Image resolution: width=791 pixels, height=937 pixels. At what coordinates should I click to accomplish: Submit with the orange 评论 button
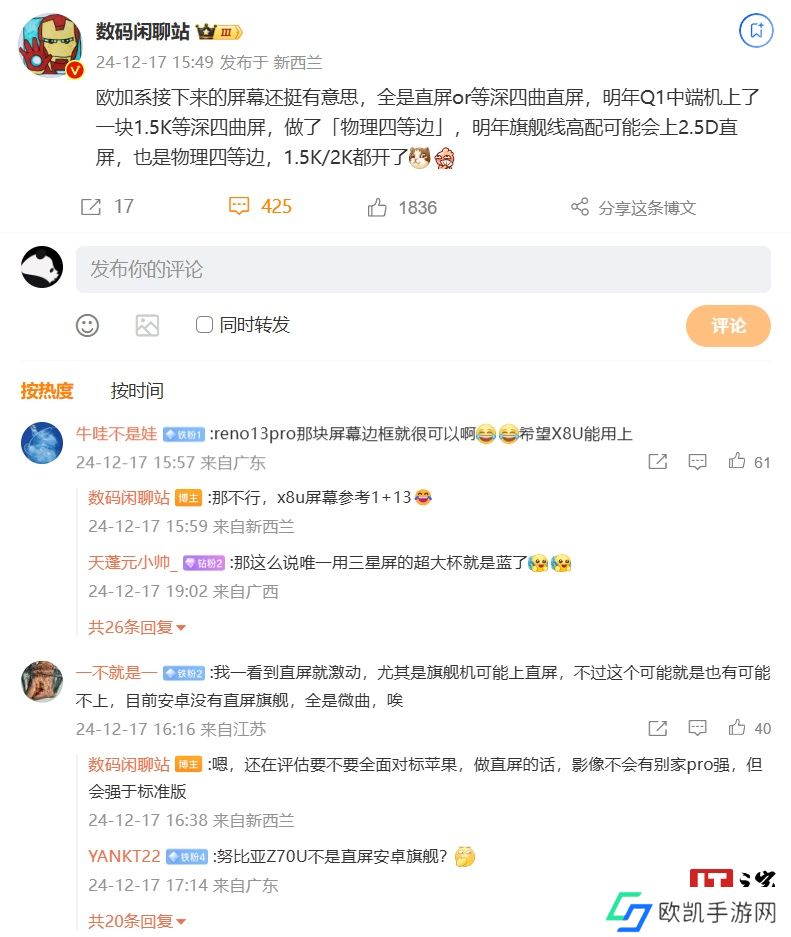[728, 326]
